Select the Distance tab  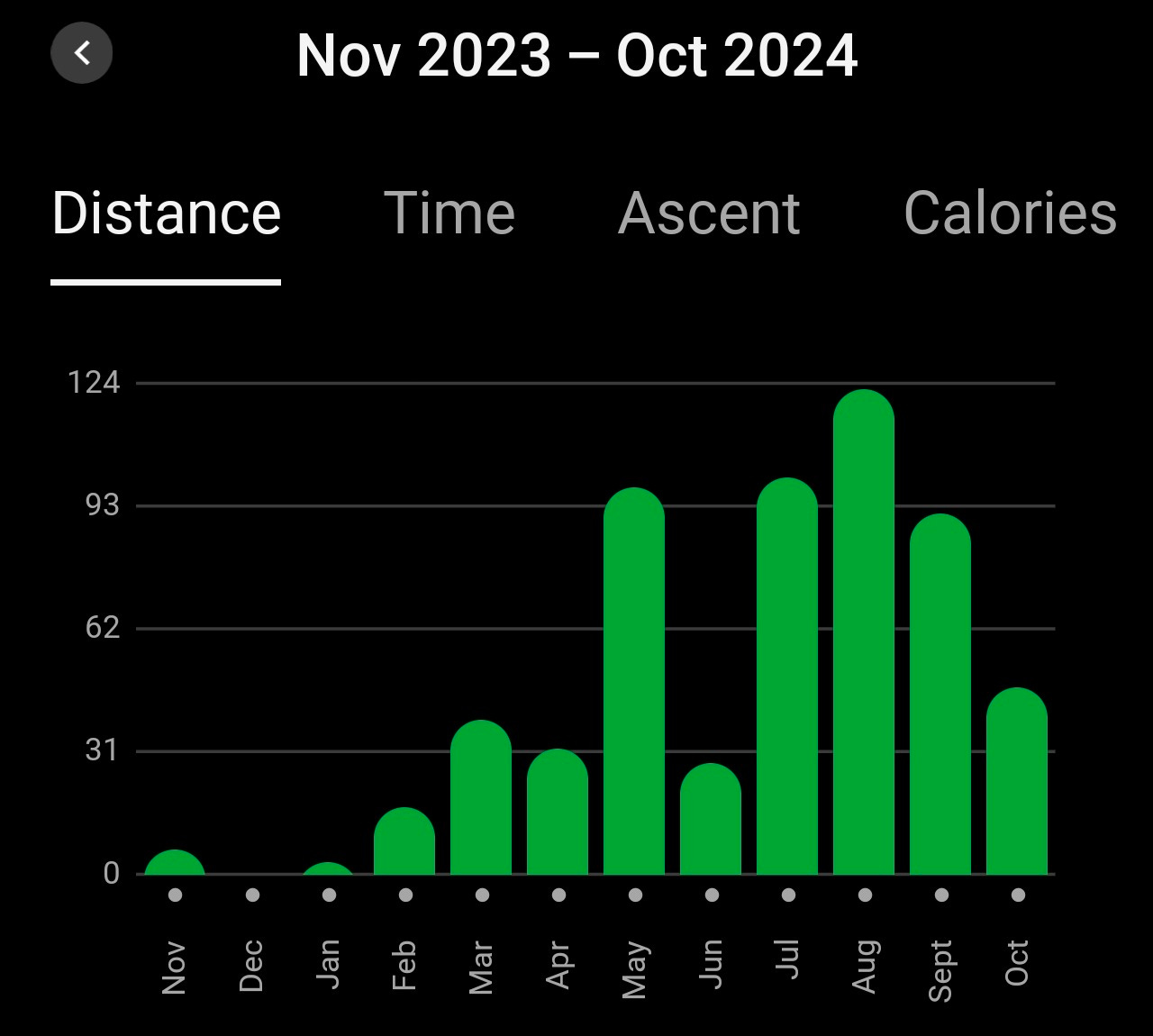tap(167, 214)
